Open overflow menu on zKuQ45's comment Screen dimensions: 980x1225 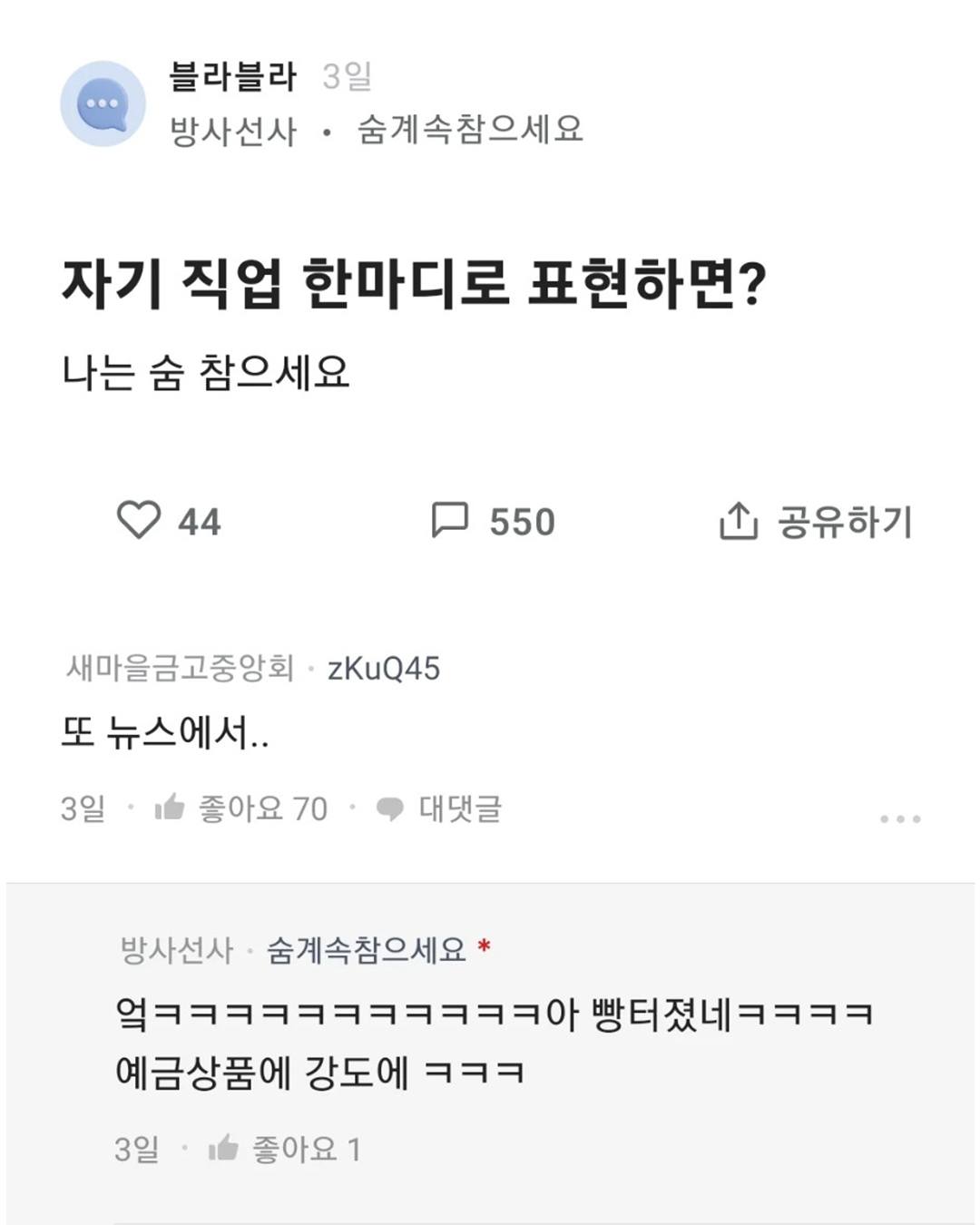click(899, 818)
